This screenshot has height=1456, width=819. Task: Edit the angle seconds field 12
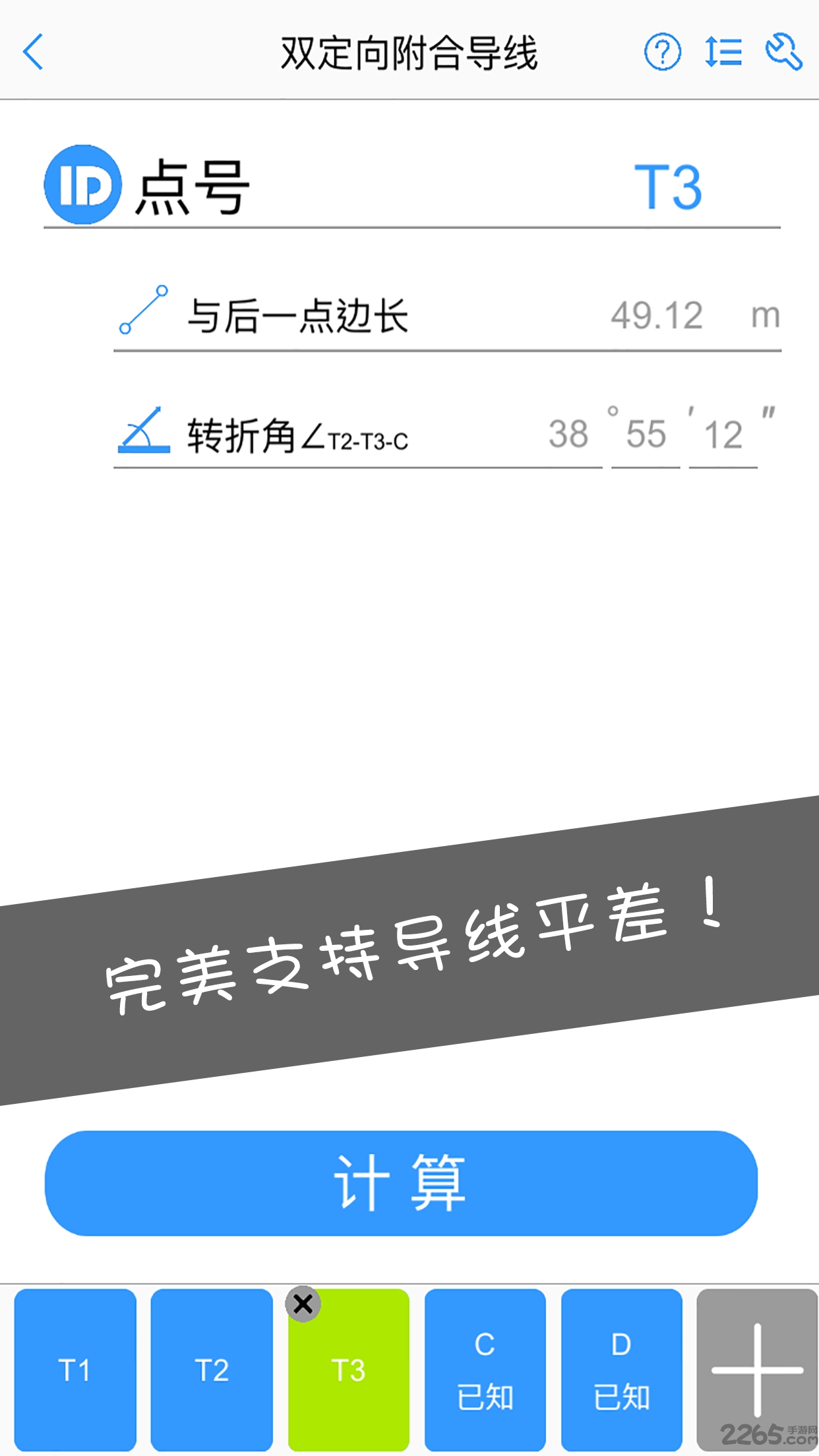(723, 435)
